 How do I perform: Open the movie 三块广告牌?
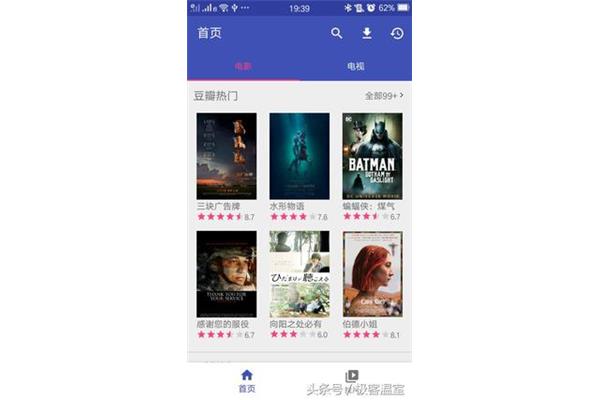[226, 156]
